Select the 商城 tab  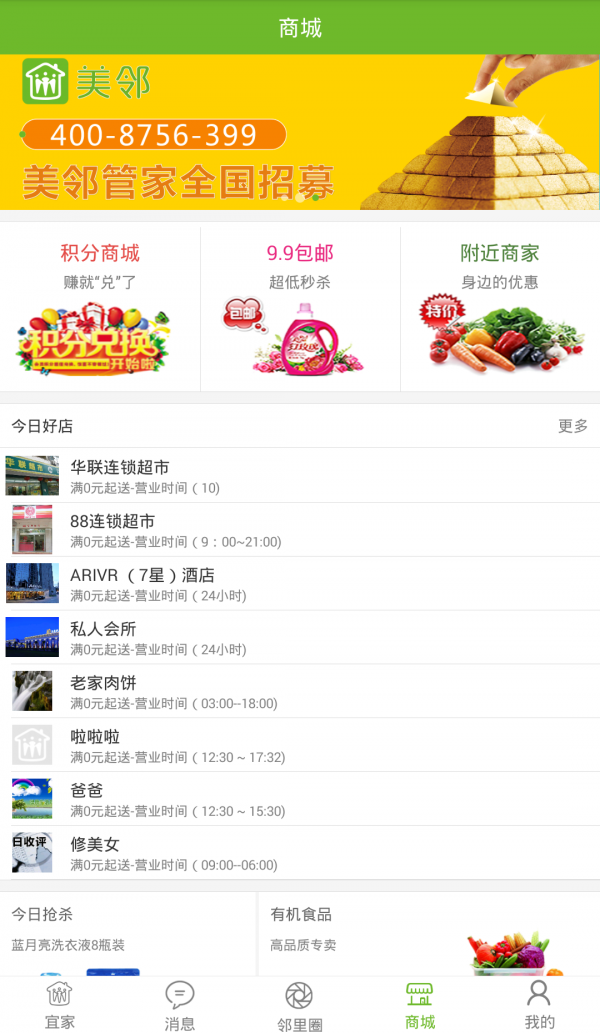[420, 1005]
